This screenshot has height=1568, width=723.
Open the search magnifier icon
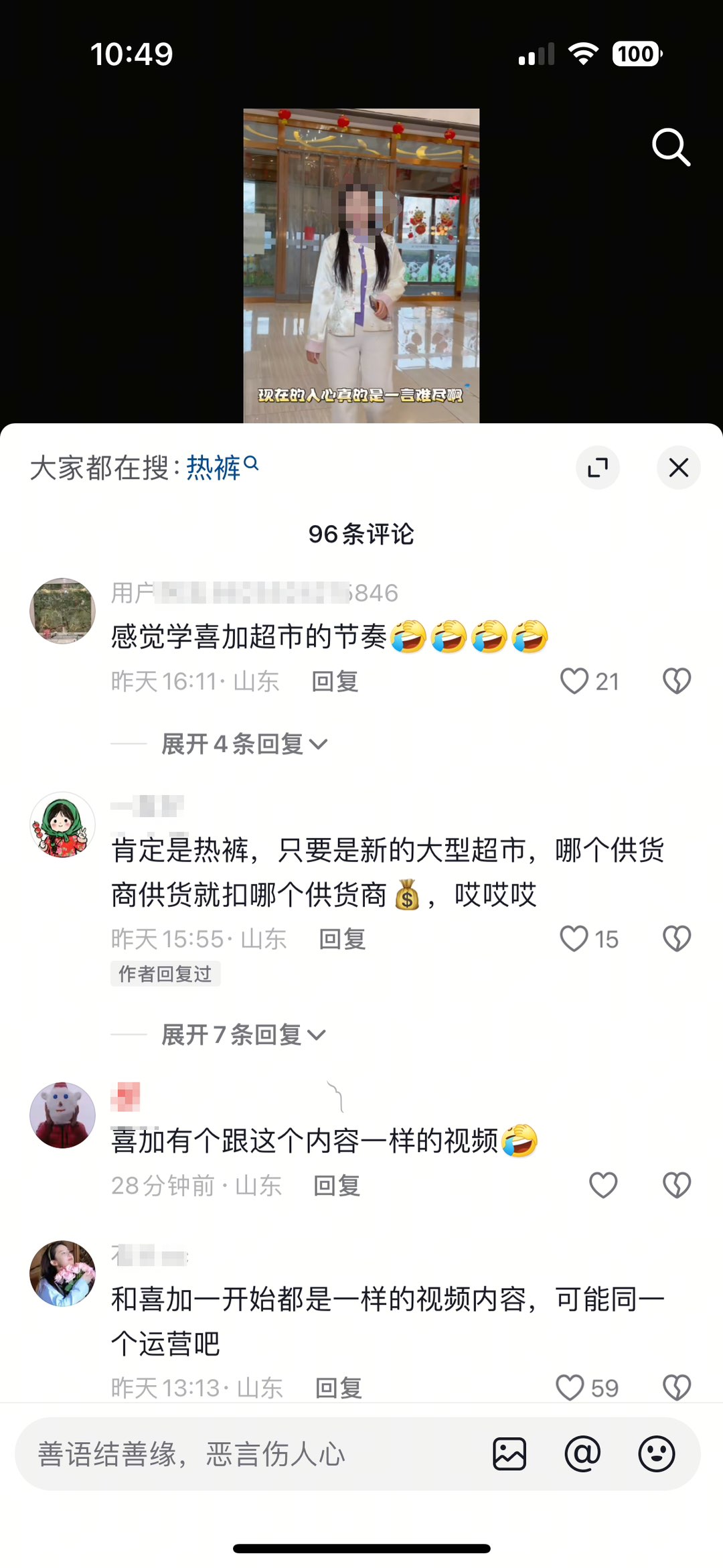pos(671,147)
